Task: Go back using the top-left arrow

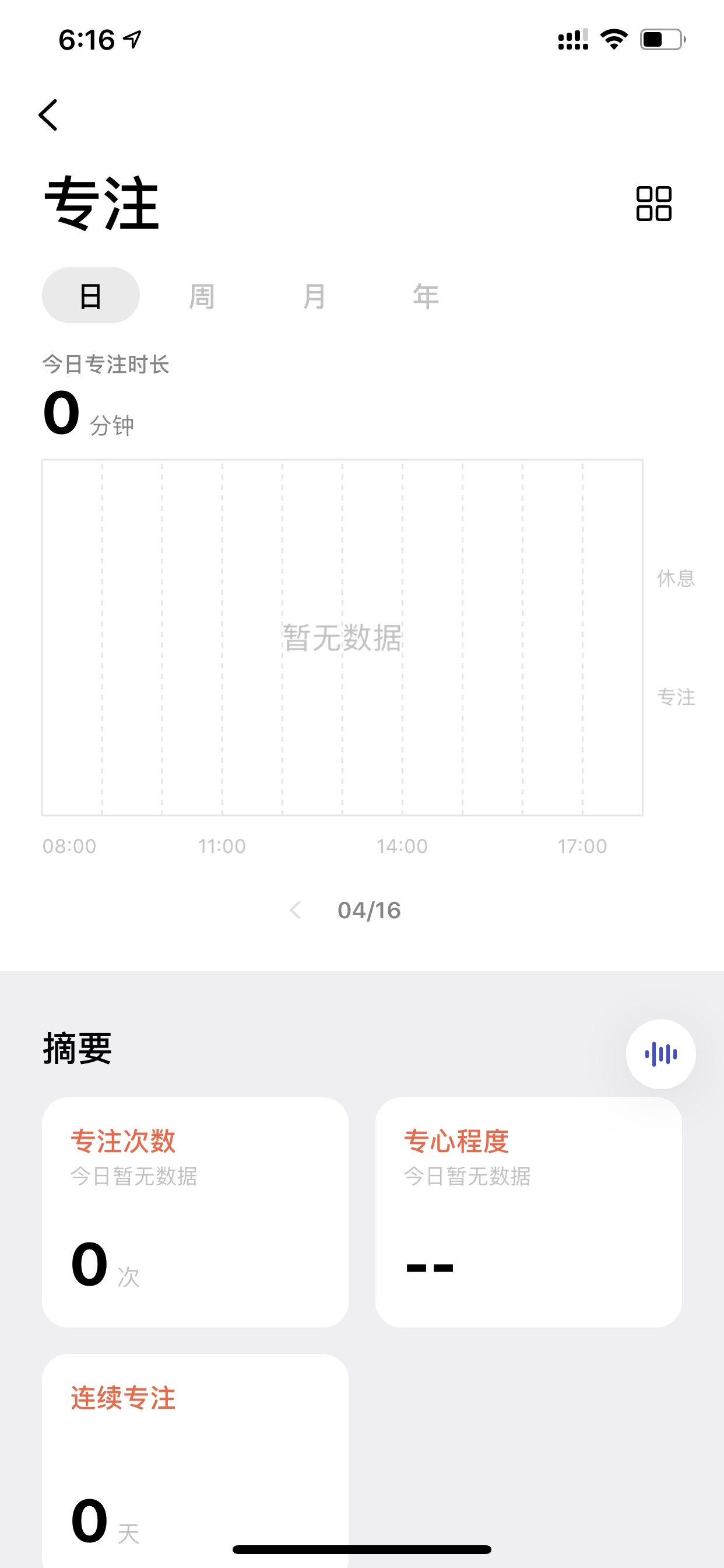Action: [48, 115]
